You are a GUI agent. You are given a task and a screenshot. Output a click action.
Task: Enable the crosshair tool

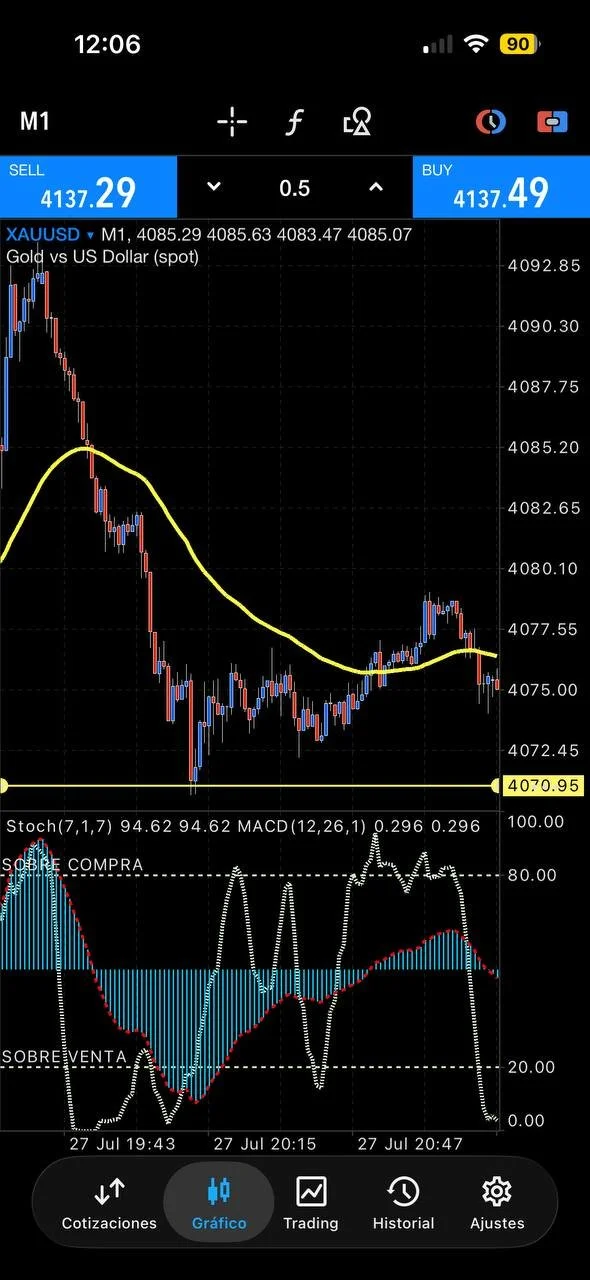[x=232, y=122]
